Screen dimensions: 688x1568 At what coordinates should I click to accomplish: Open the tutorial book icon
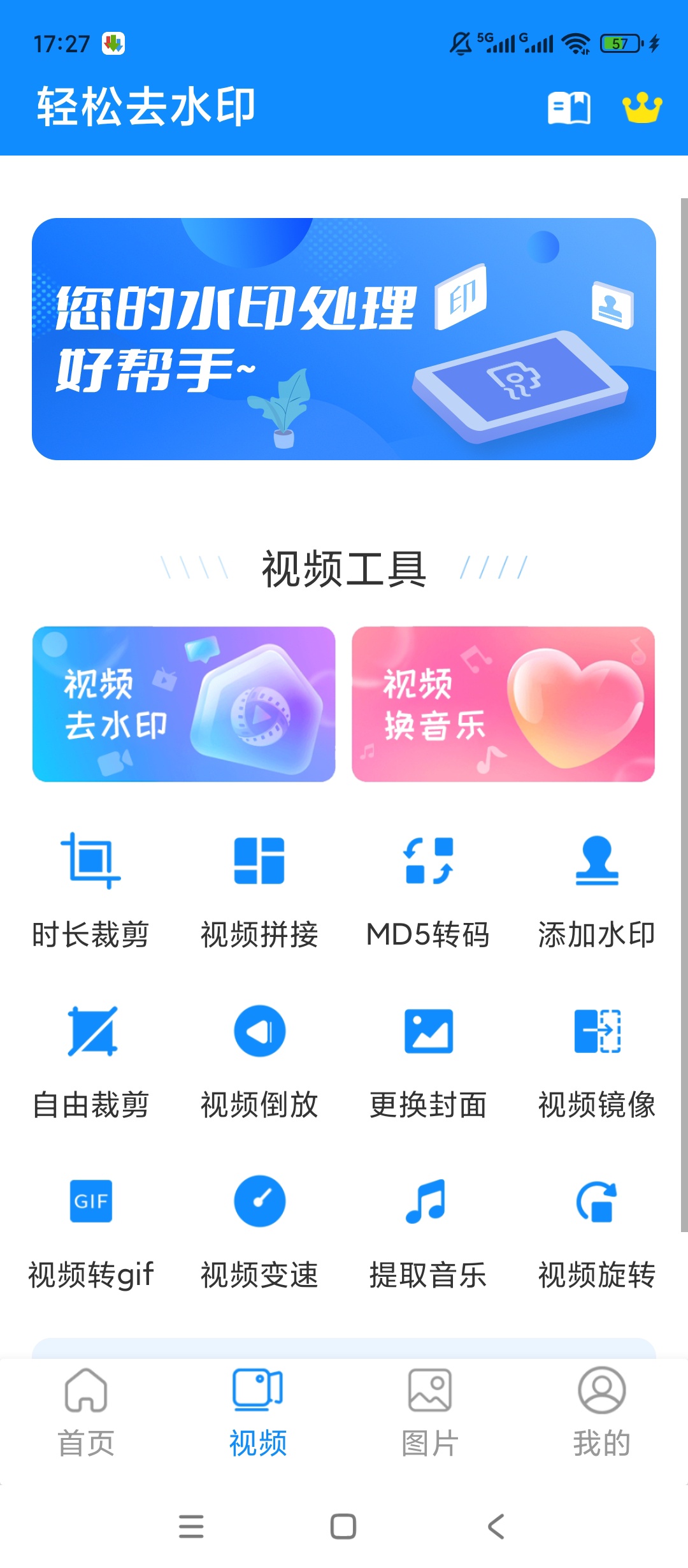click(x=569, y=108)
